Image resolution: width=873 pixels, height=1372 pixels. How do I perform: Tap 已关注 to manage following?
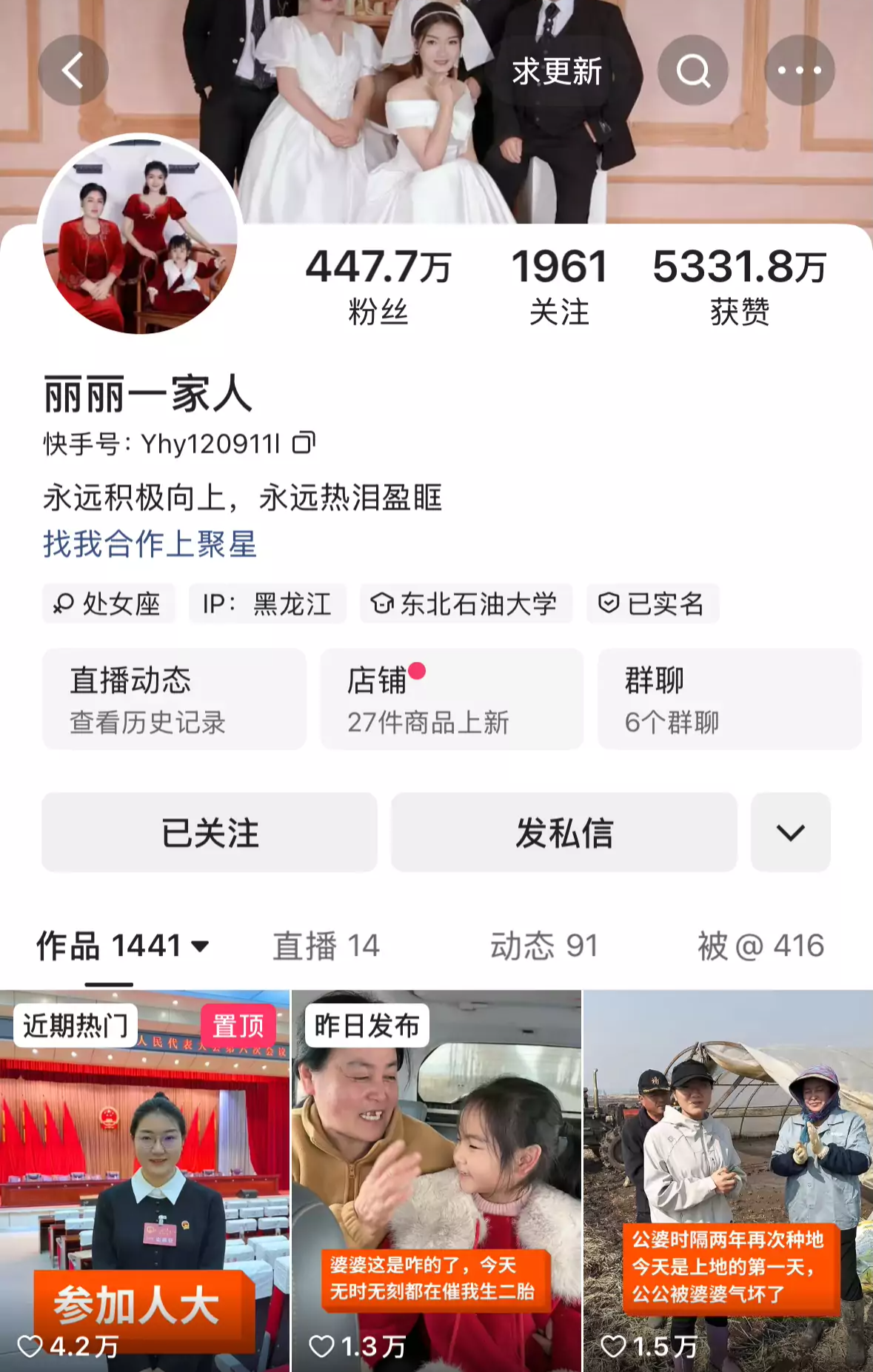[x=210, y=832]
